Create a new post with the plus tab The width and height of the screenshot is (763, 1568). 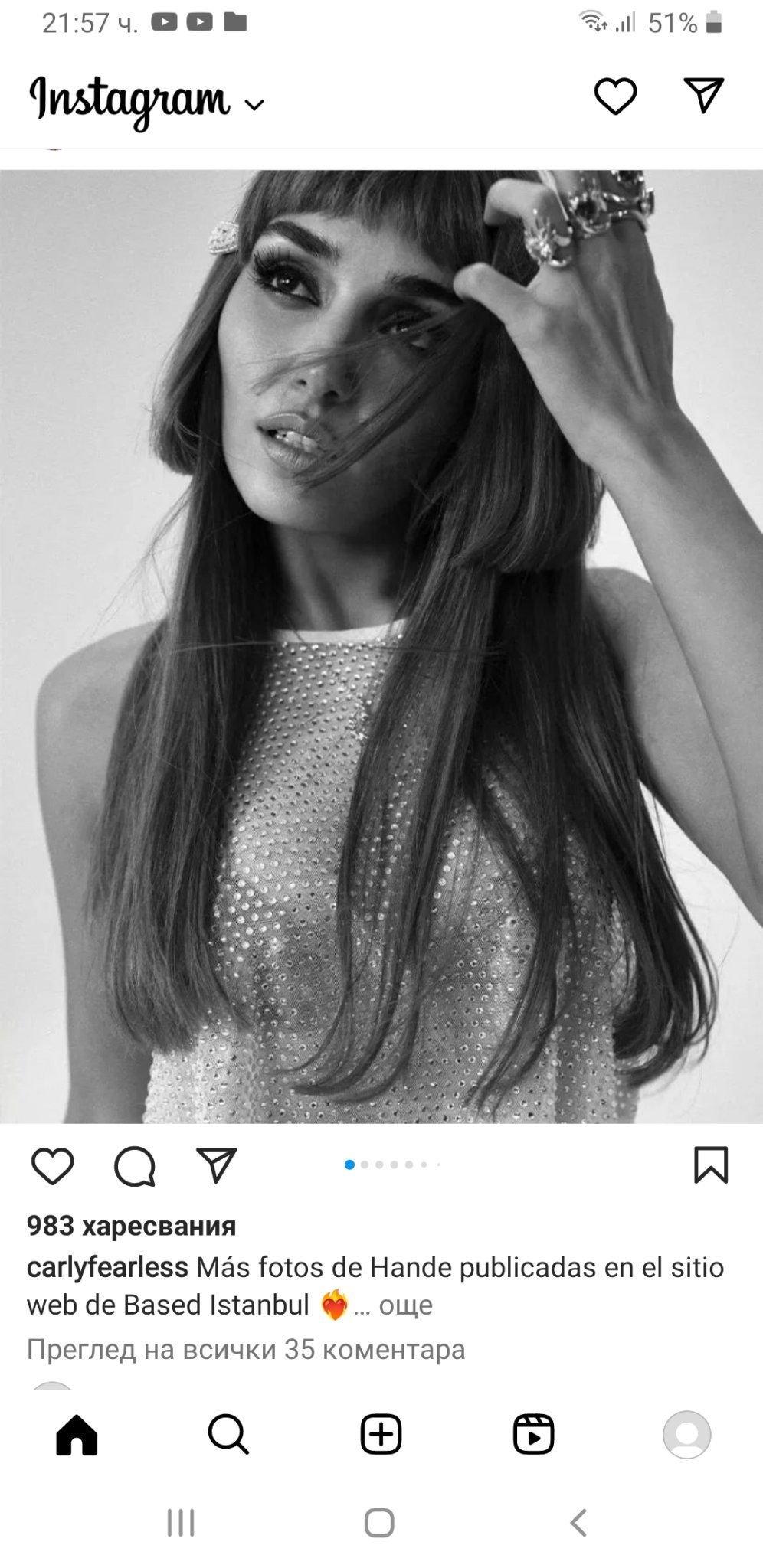(381, 1434)
